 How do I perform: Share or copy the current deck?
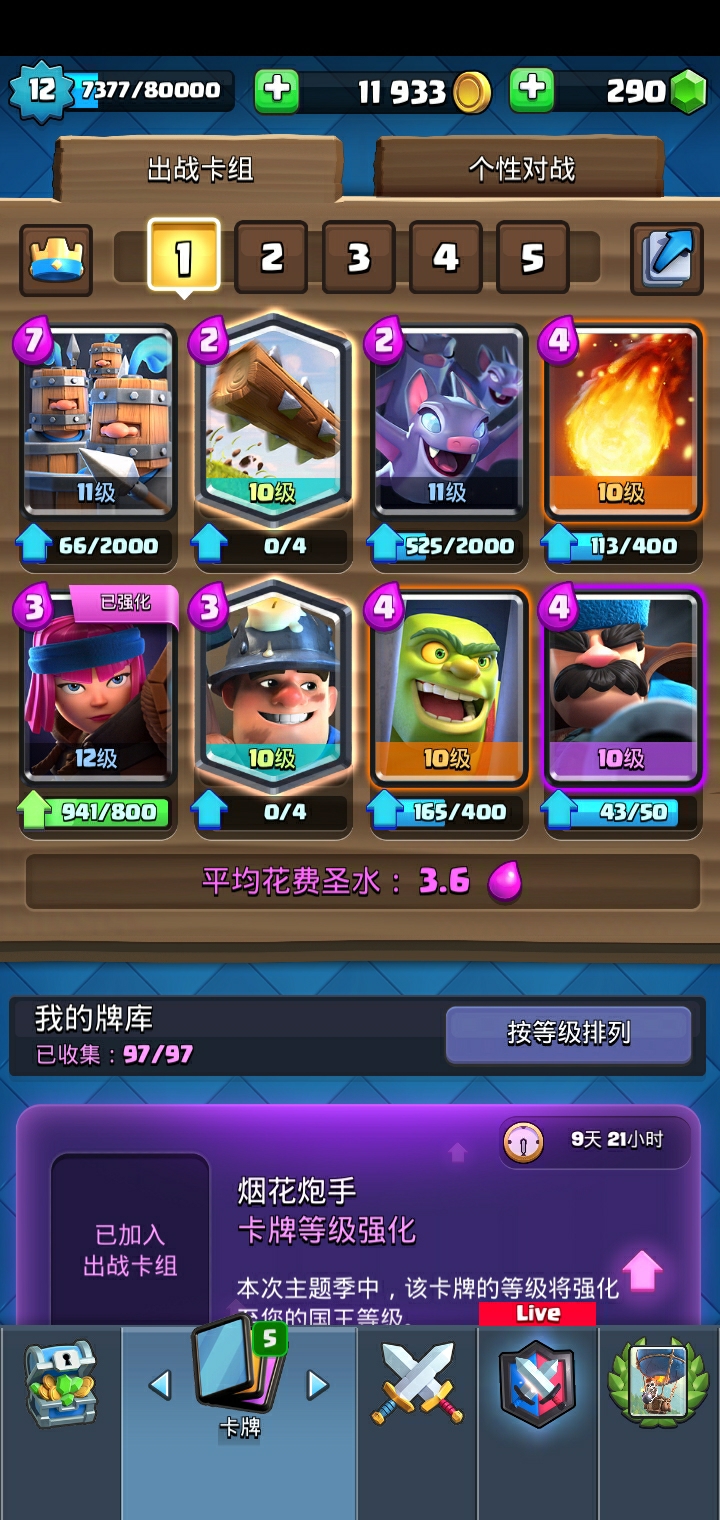coord(666,258)
